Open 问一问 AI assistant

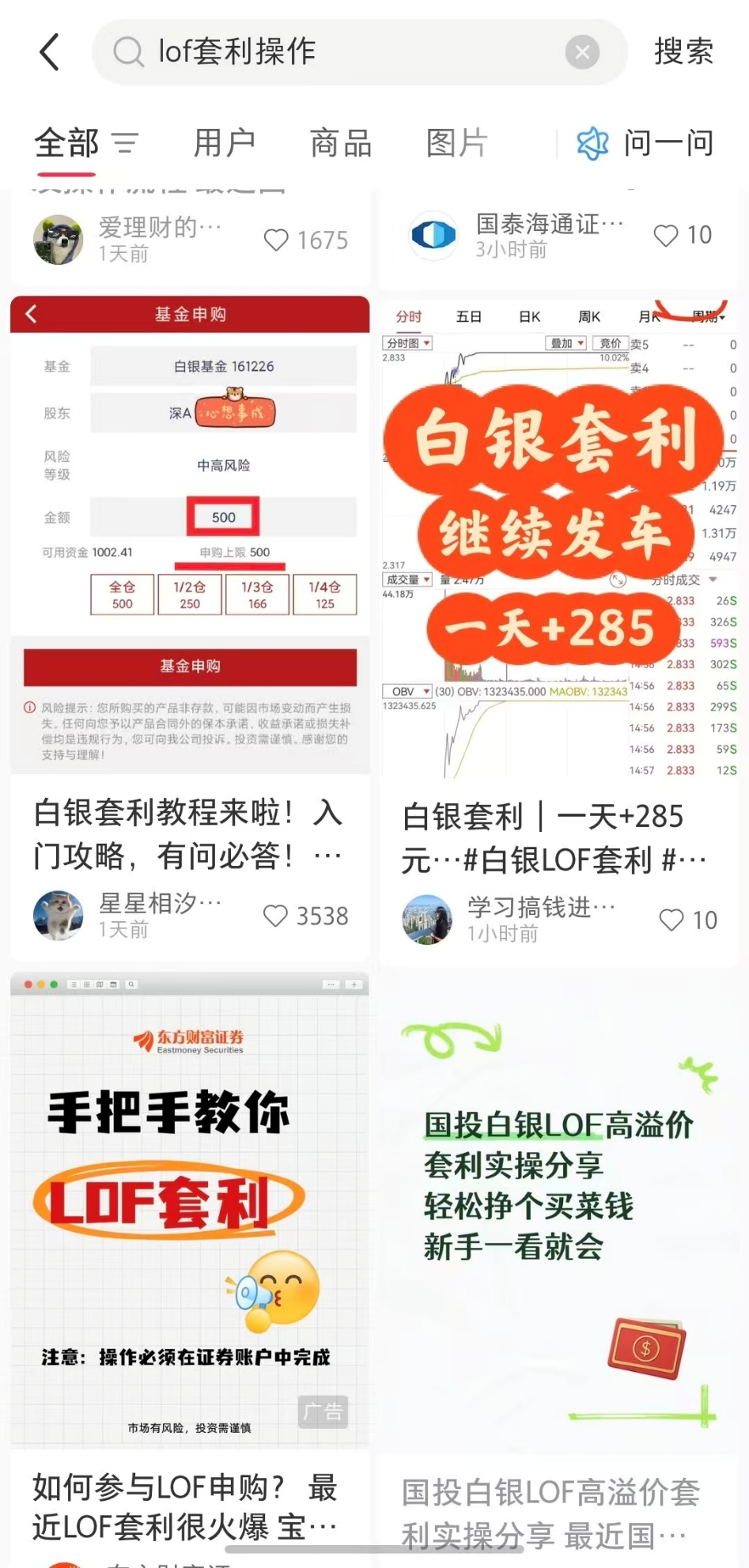645,143
